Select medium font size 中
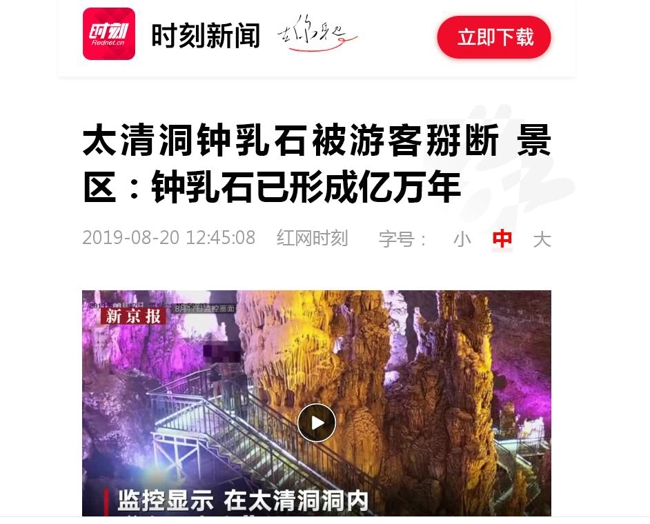 (x=502, y=239)
